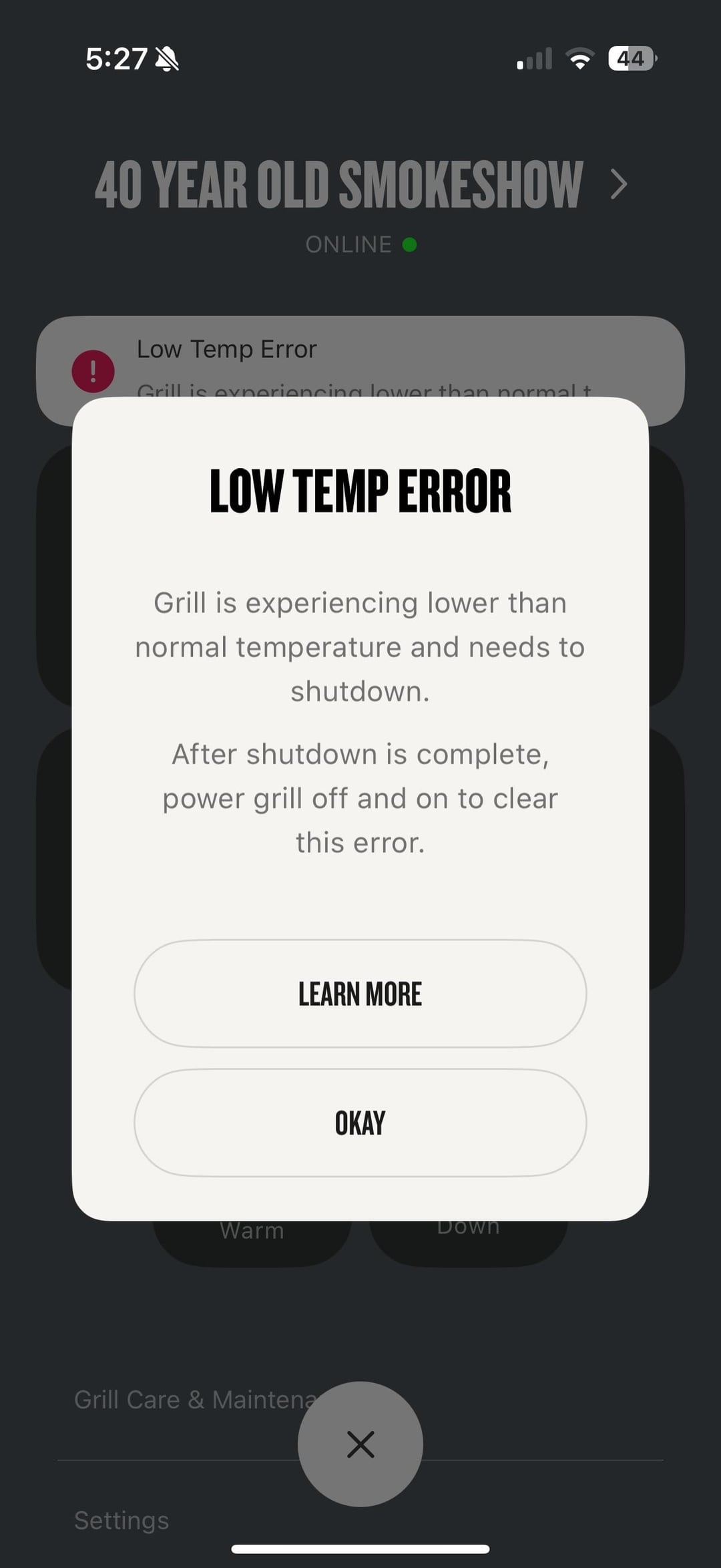Open the Low Temp Error banner
Viewport: 721px width, 1568px height.
tap(360, 357)
